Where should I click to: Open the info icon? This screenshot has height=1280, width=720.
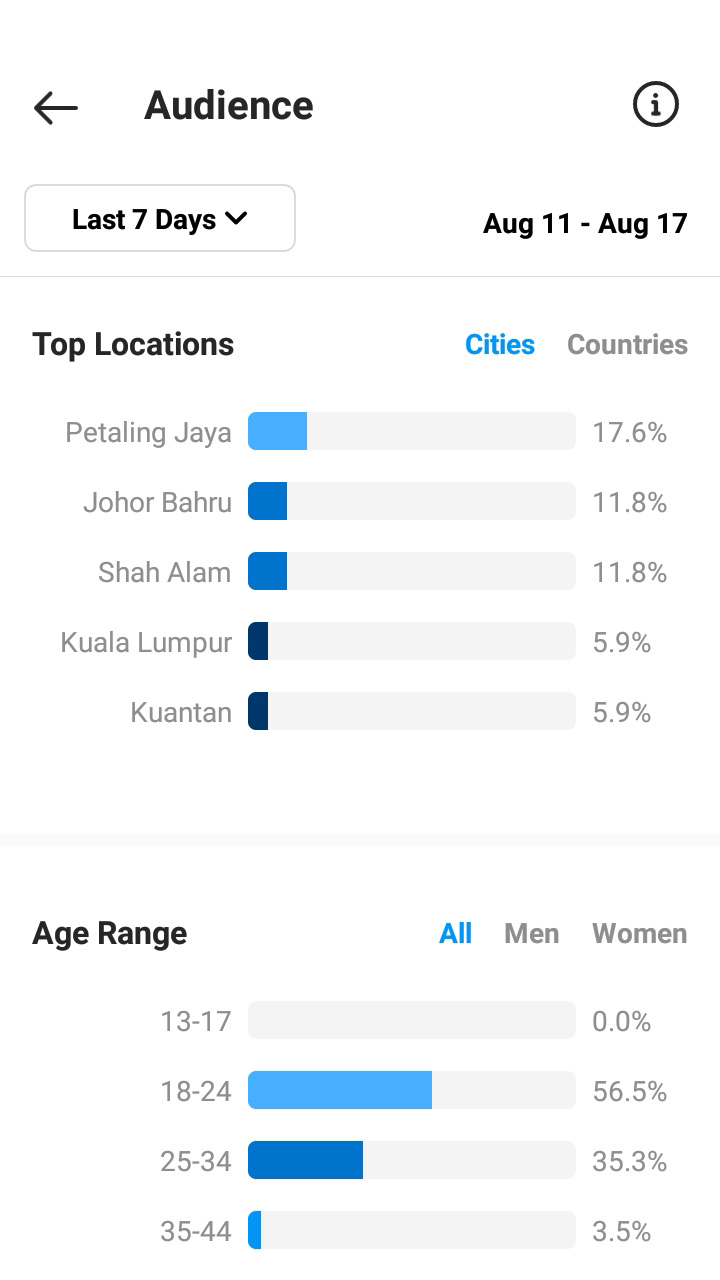point(656,104)
